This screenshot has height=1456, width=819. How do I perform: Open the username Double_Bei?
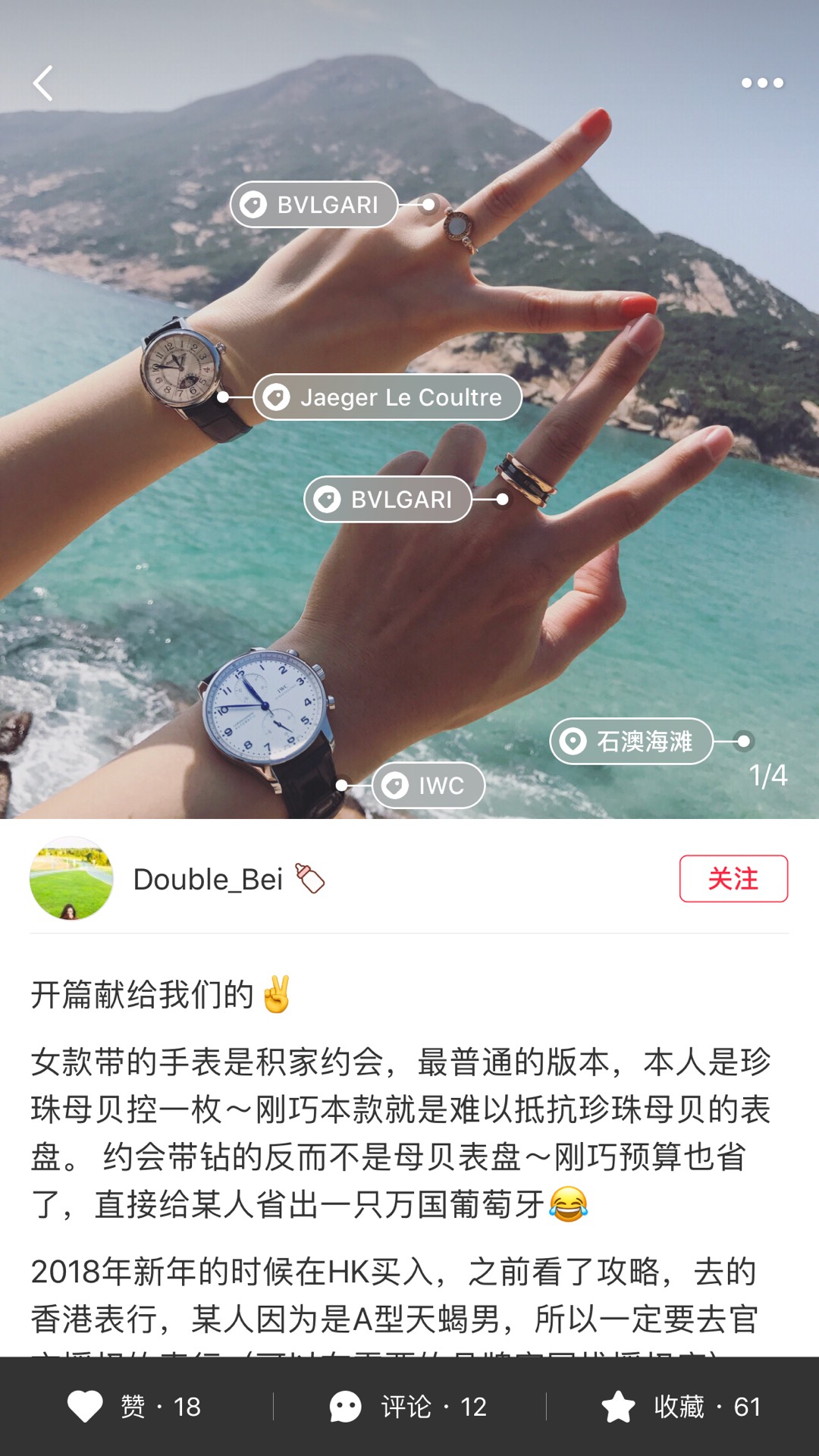(x=208, y=880)
